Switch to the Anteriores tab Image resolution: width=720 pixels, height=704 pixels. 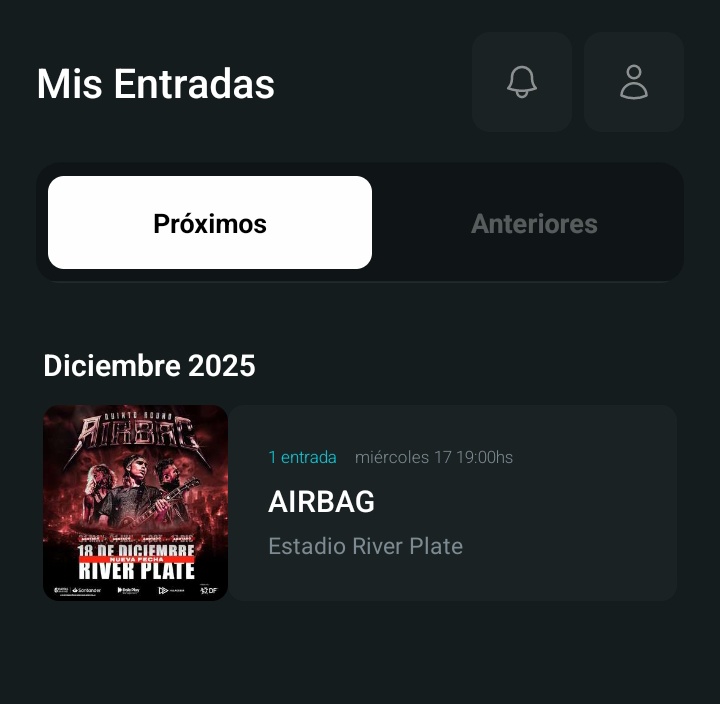(x=534, y=223)
